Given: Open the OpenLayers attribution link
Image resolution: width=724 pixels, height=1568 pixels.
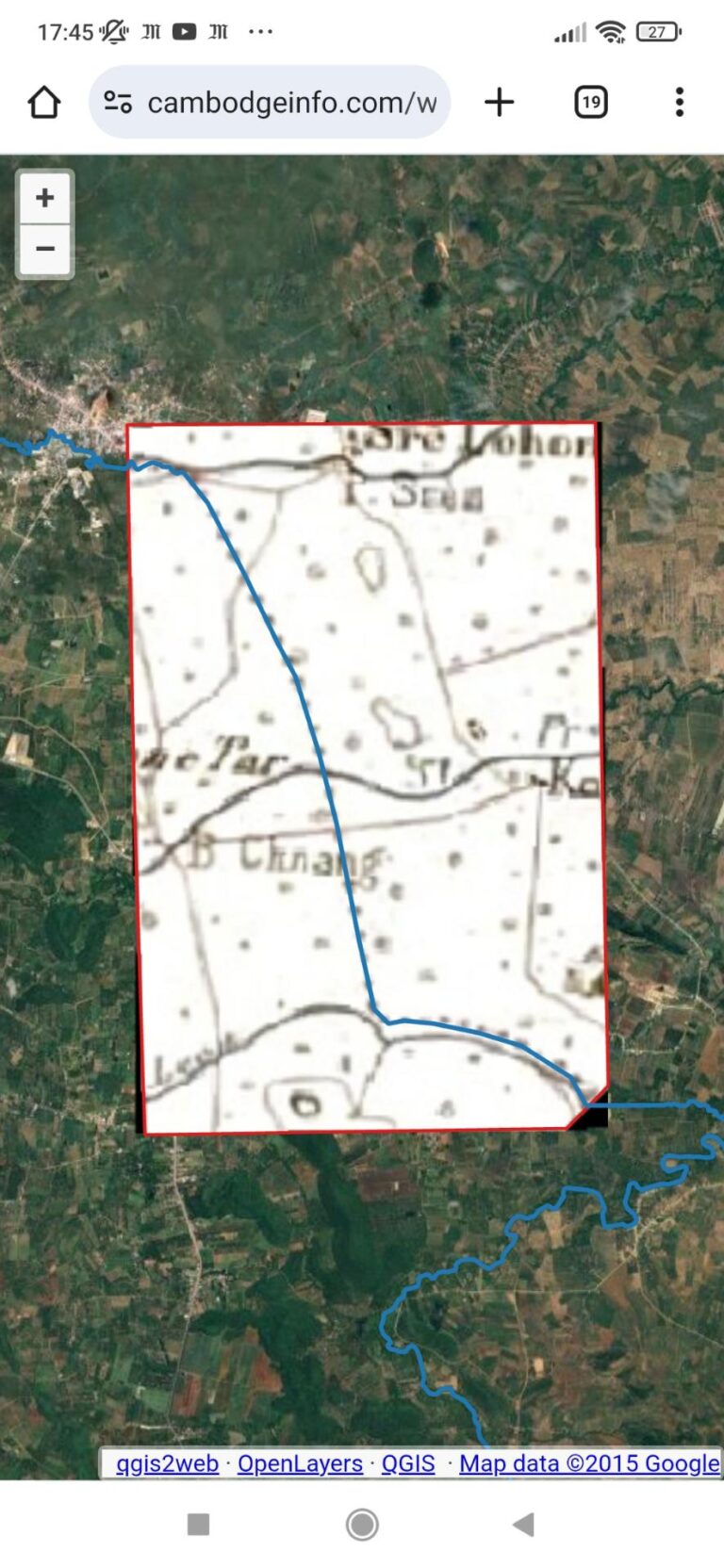Looking at the screenshot, I should click(x=300, y=1463).
